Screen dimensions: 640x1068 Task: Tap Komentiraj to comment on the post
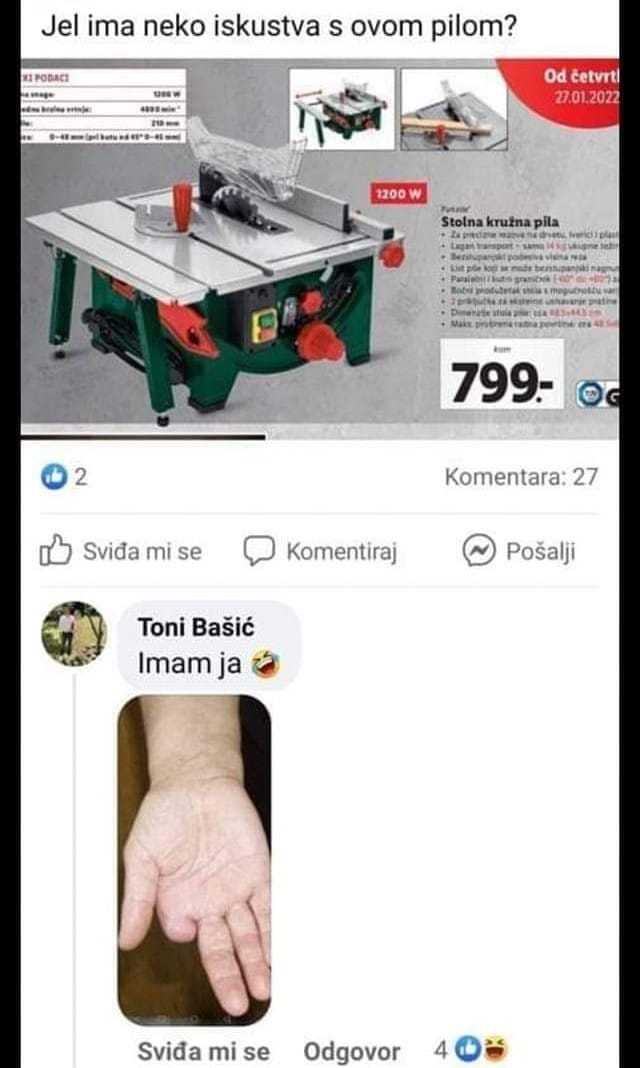320,551
